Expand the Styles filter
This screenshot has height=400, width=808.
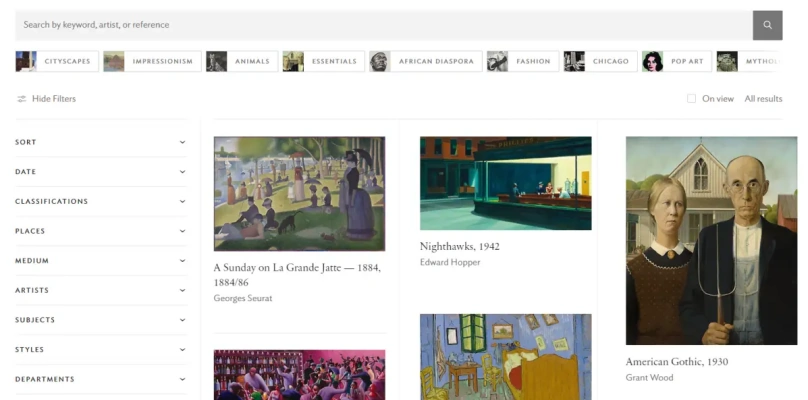coord(100,350)
